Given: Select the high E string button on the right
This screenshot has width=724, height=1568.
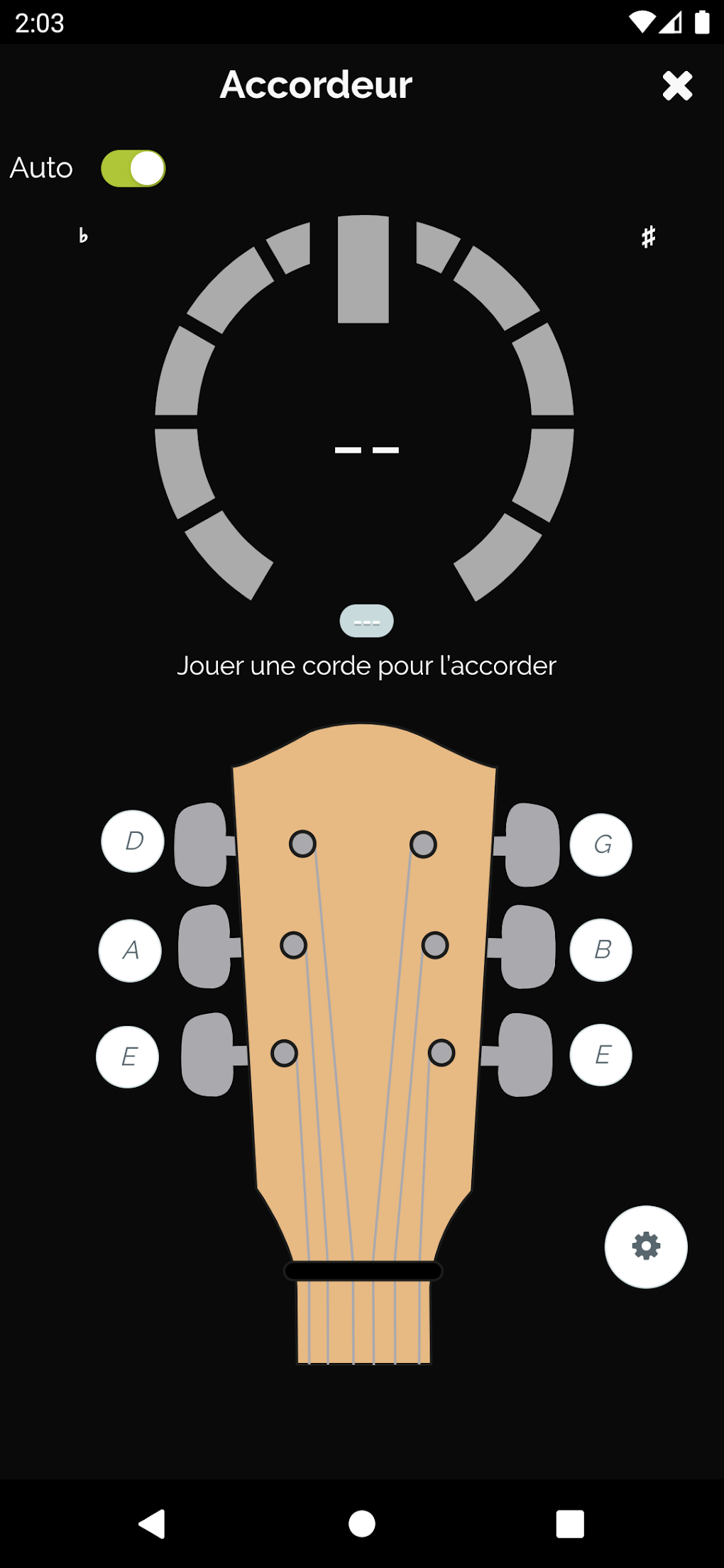Looking at the screenshot, I should coord(601,1055).
